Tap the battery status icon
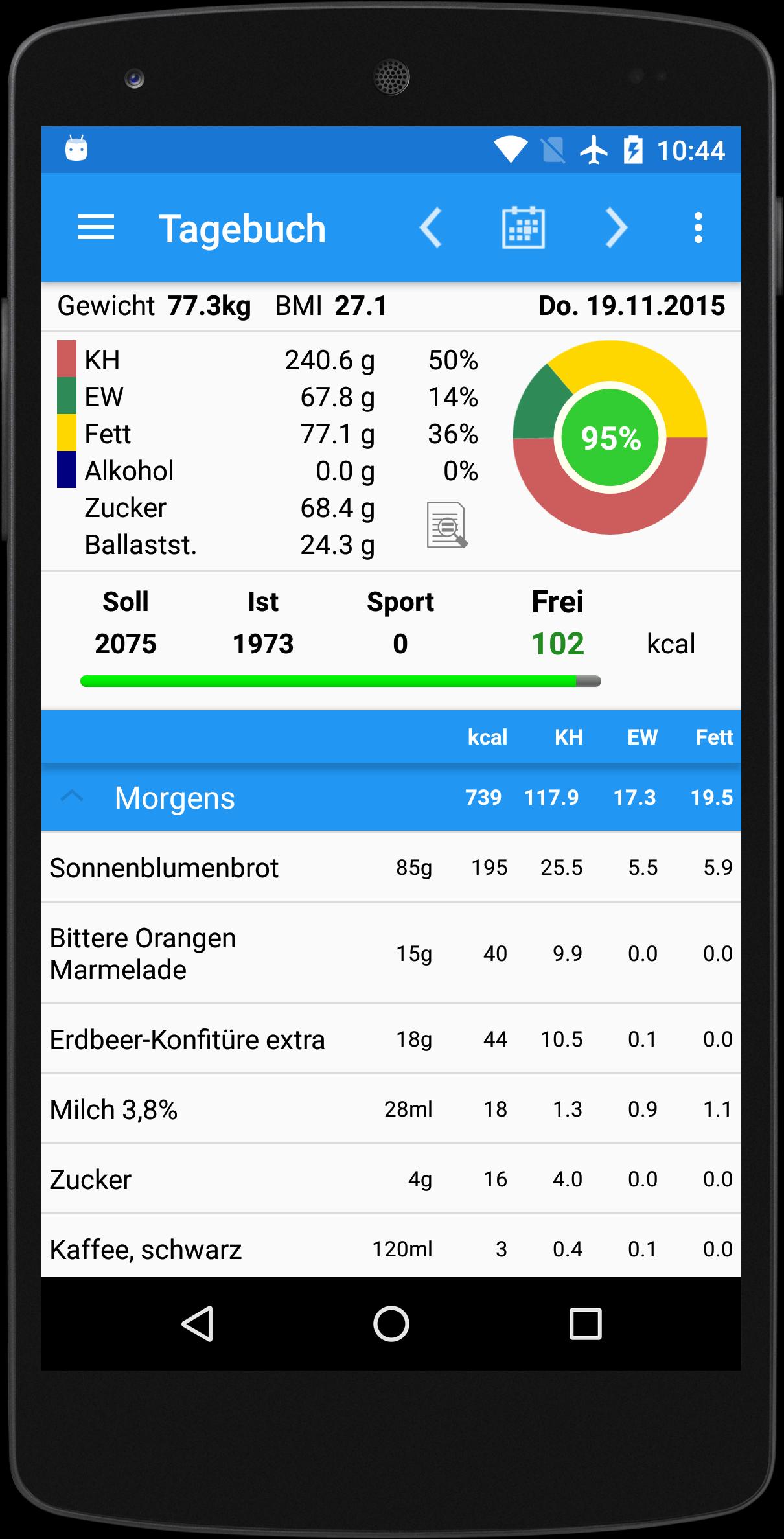784x1539 pixels. (632, 150)
